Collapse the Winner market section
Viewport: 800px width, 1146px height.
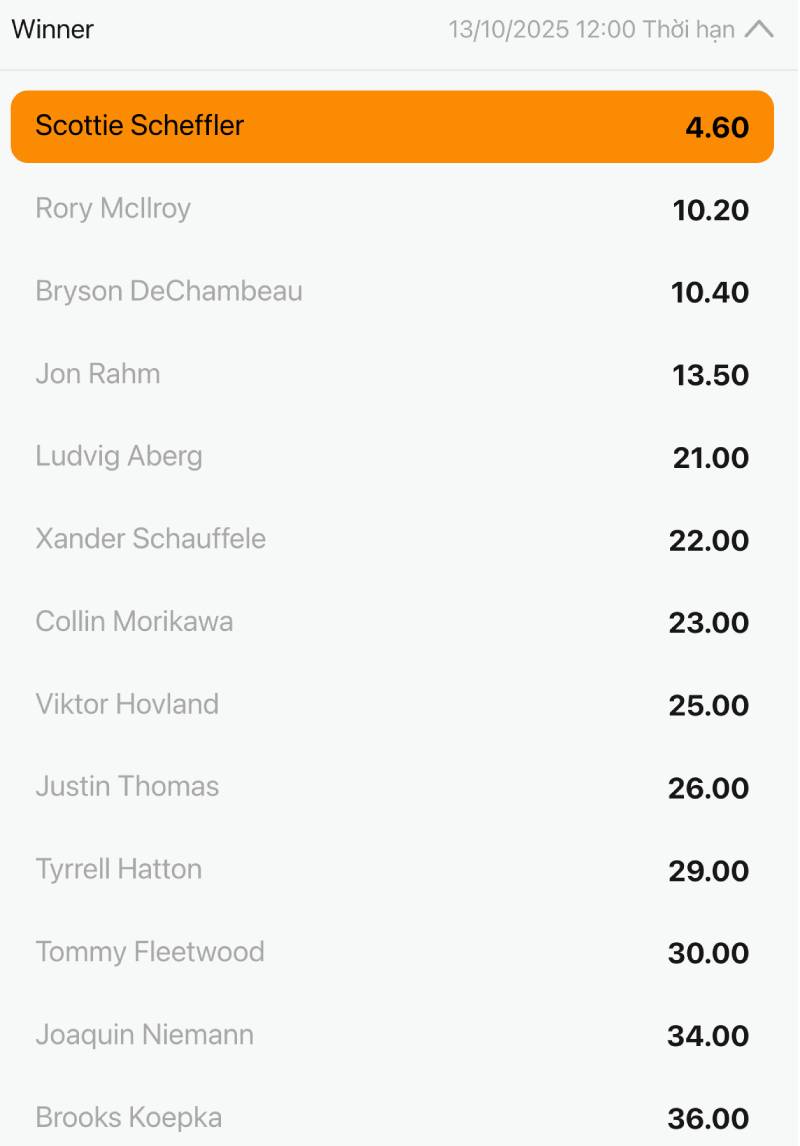pos(759,29)
